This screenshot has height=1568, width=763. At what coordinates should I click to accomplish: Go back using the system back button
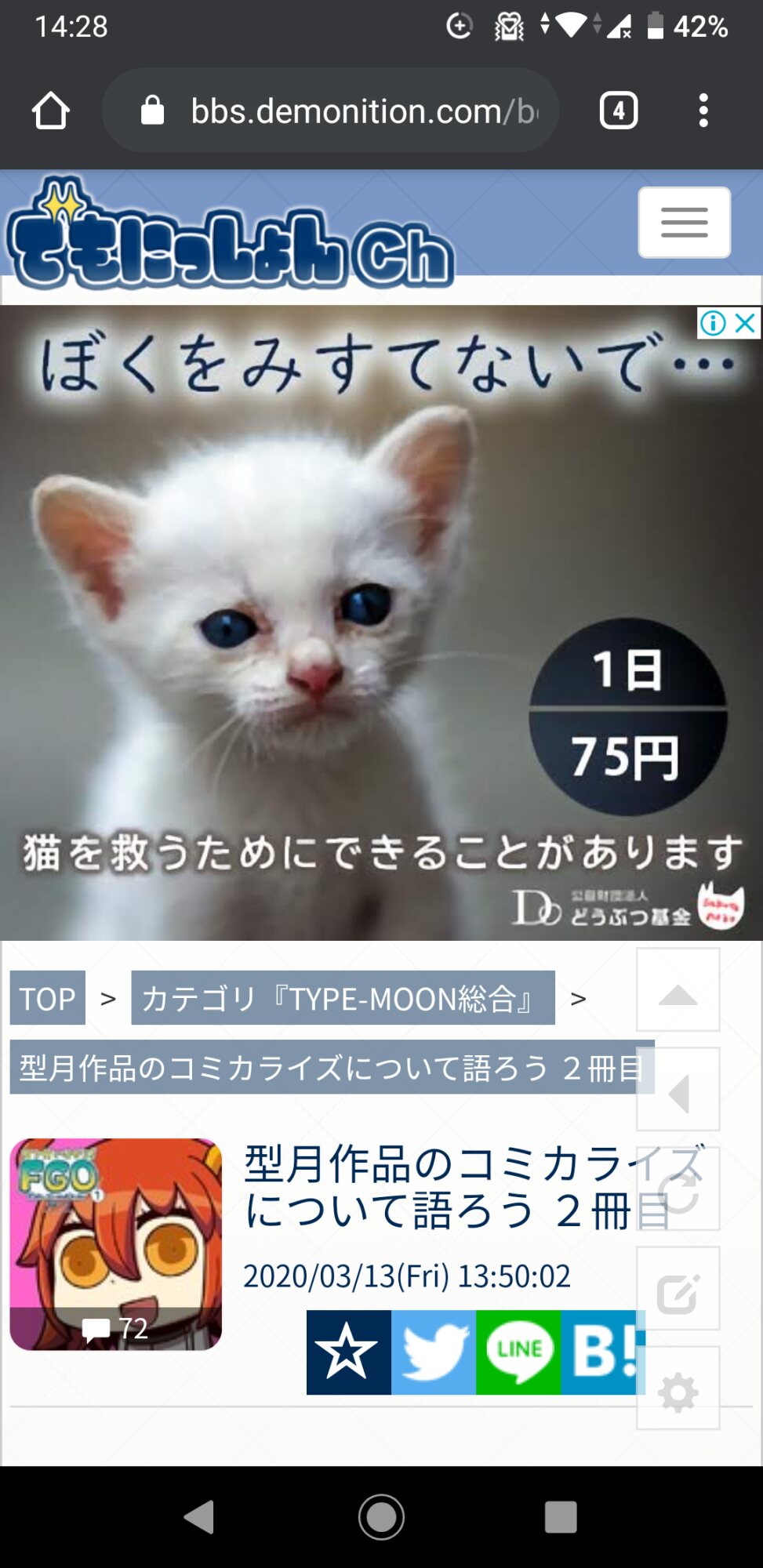(200, 1517)
